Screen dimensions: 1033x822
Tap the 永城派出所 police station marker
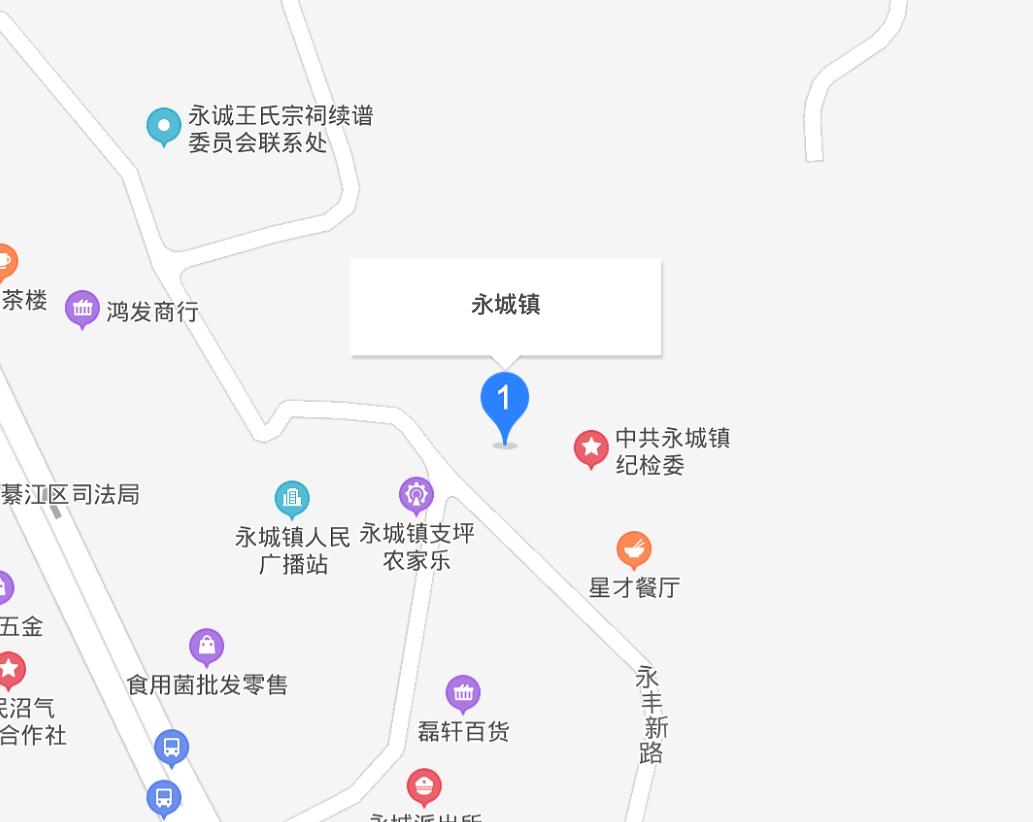point(424,787)
